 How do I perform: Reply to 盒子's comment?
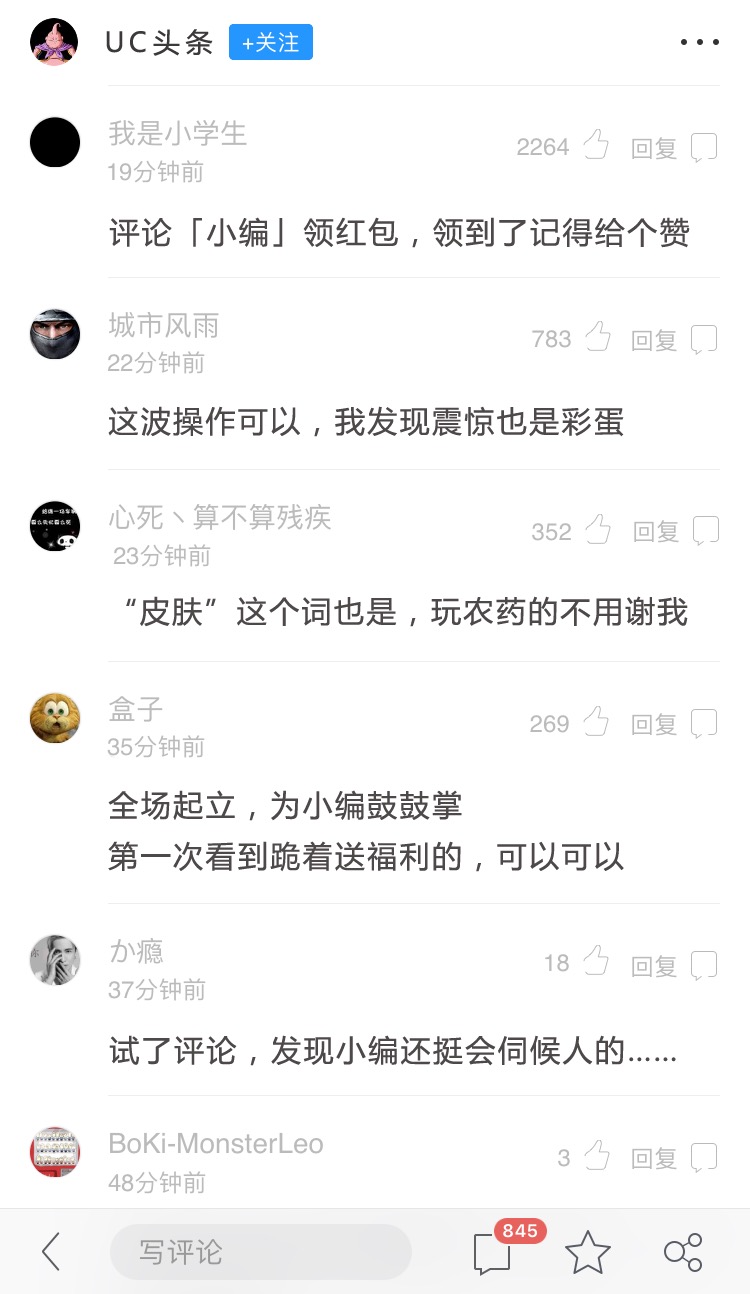(674, 724)
